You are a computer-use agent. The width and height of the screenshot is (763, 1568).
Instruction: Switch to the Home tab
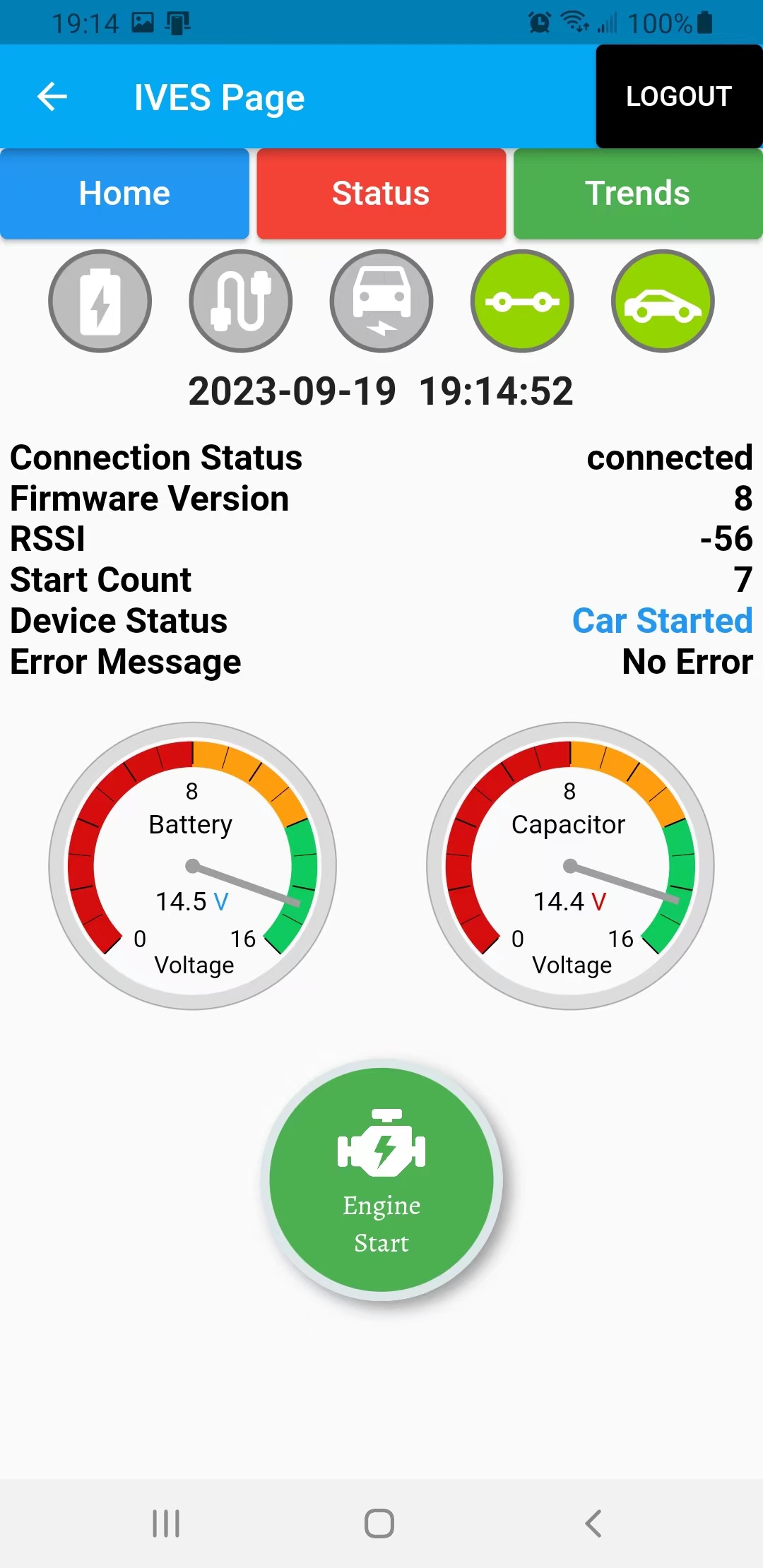(x=124, y=194)
